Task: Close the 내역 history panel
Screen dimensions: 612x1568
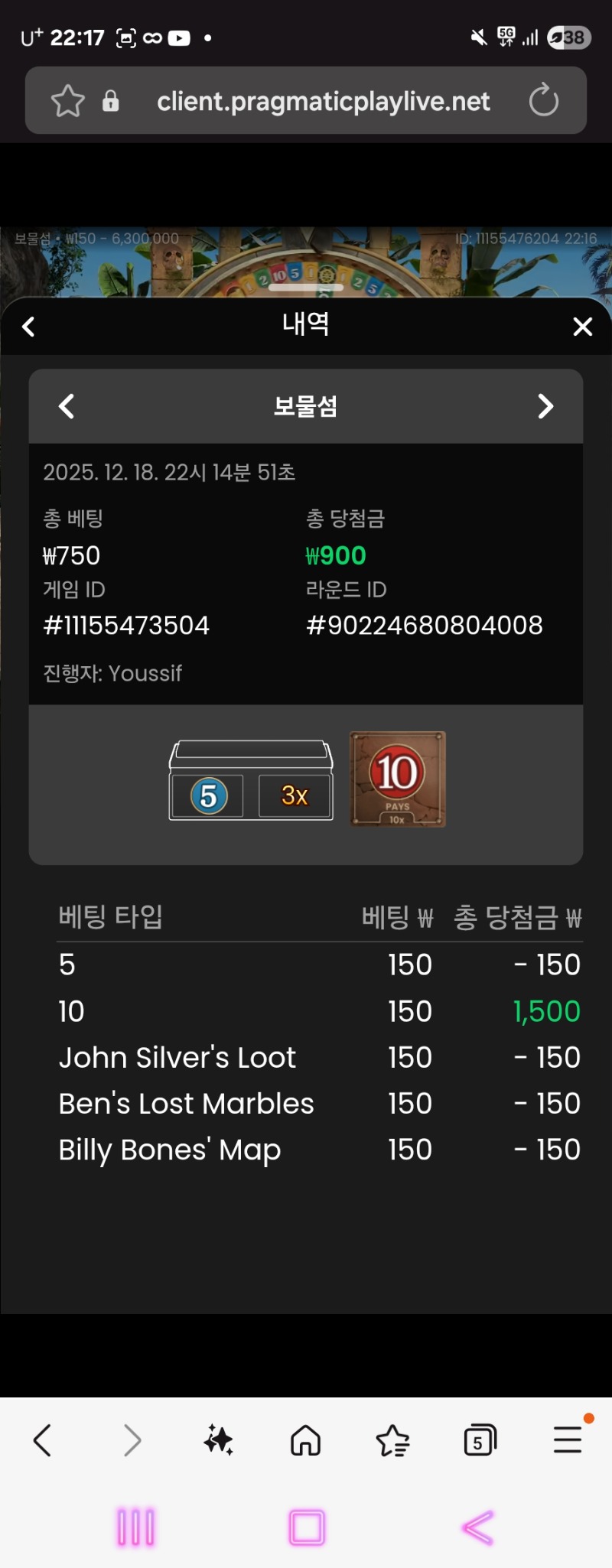Action: 583,327
